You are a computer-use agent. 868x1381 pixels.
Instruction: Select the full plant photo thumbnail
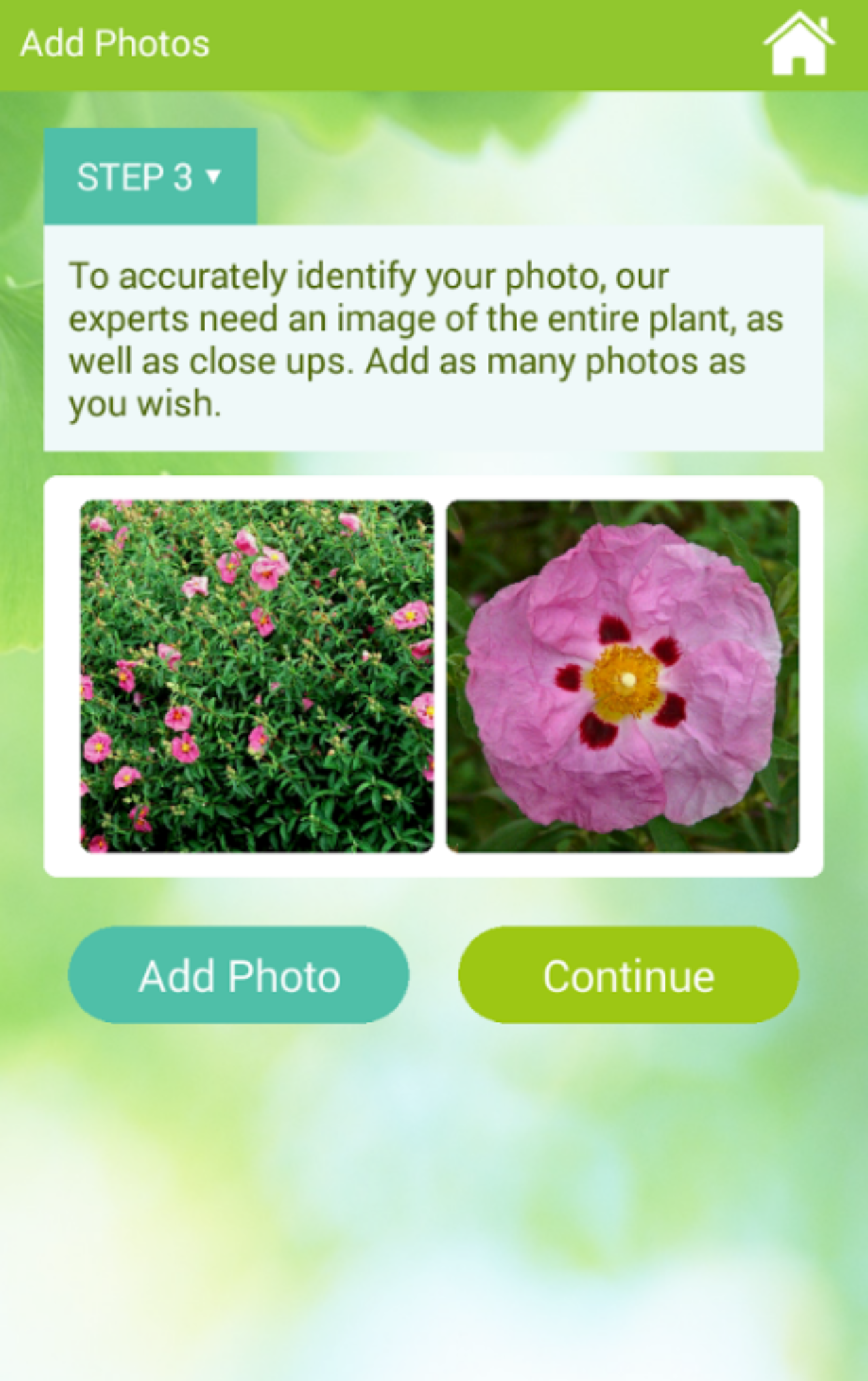(x=258, y=676)
